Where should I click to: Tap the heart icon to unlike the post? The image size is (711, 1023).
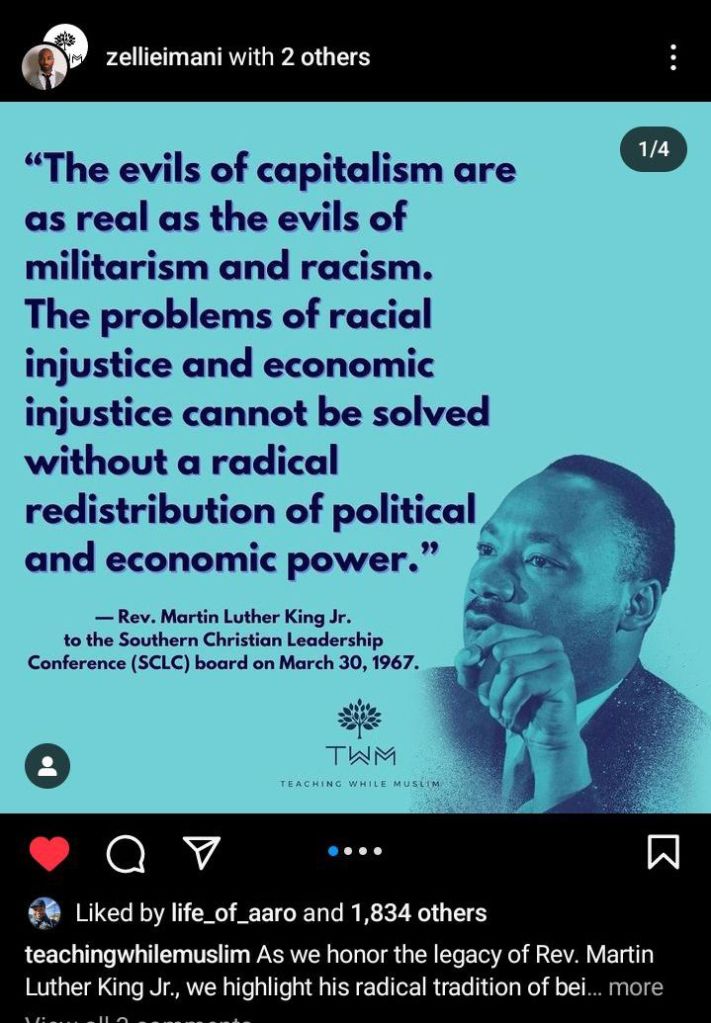coord(49,852)
